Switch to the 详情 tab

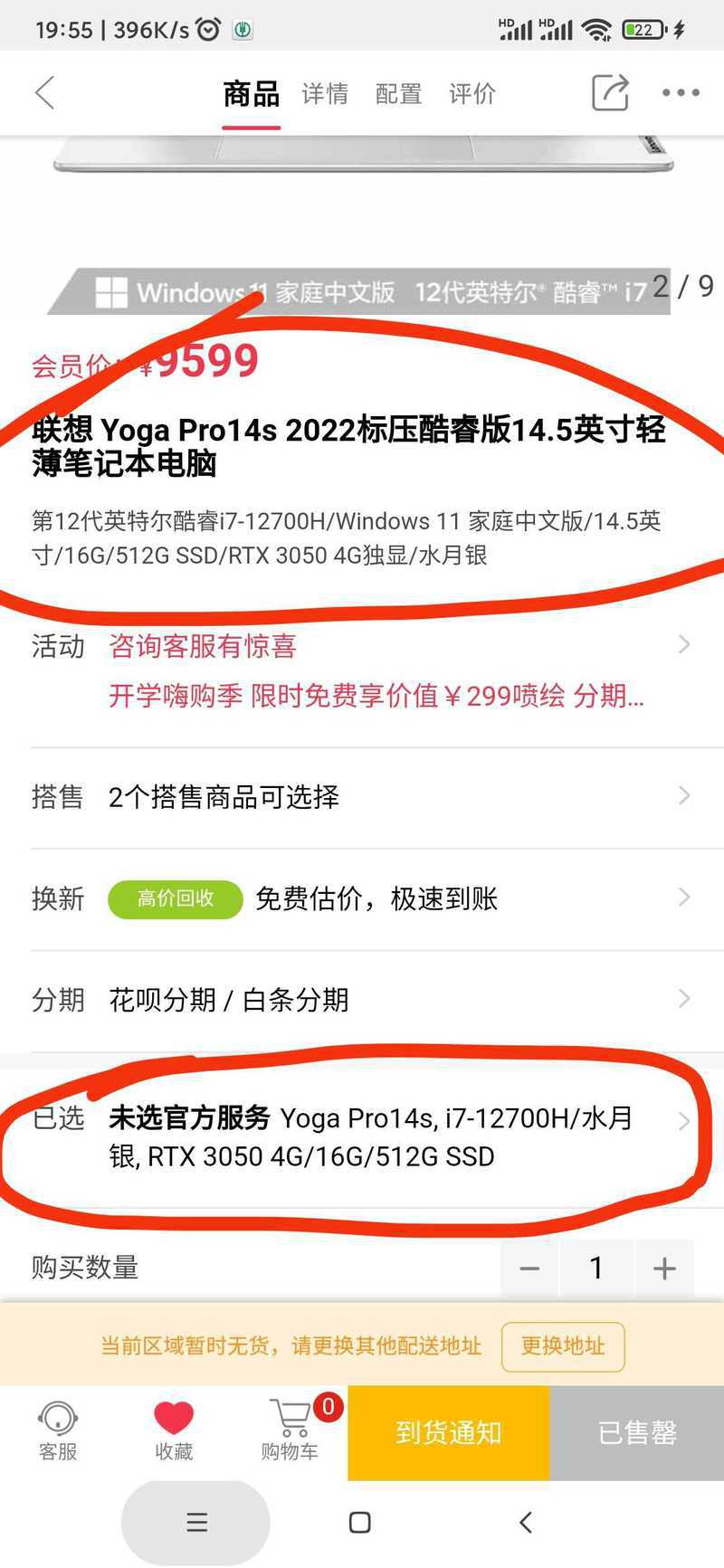tap(325, 94)
